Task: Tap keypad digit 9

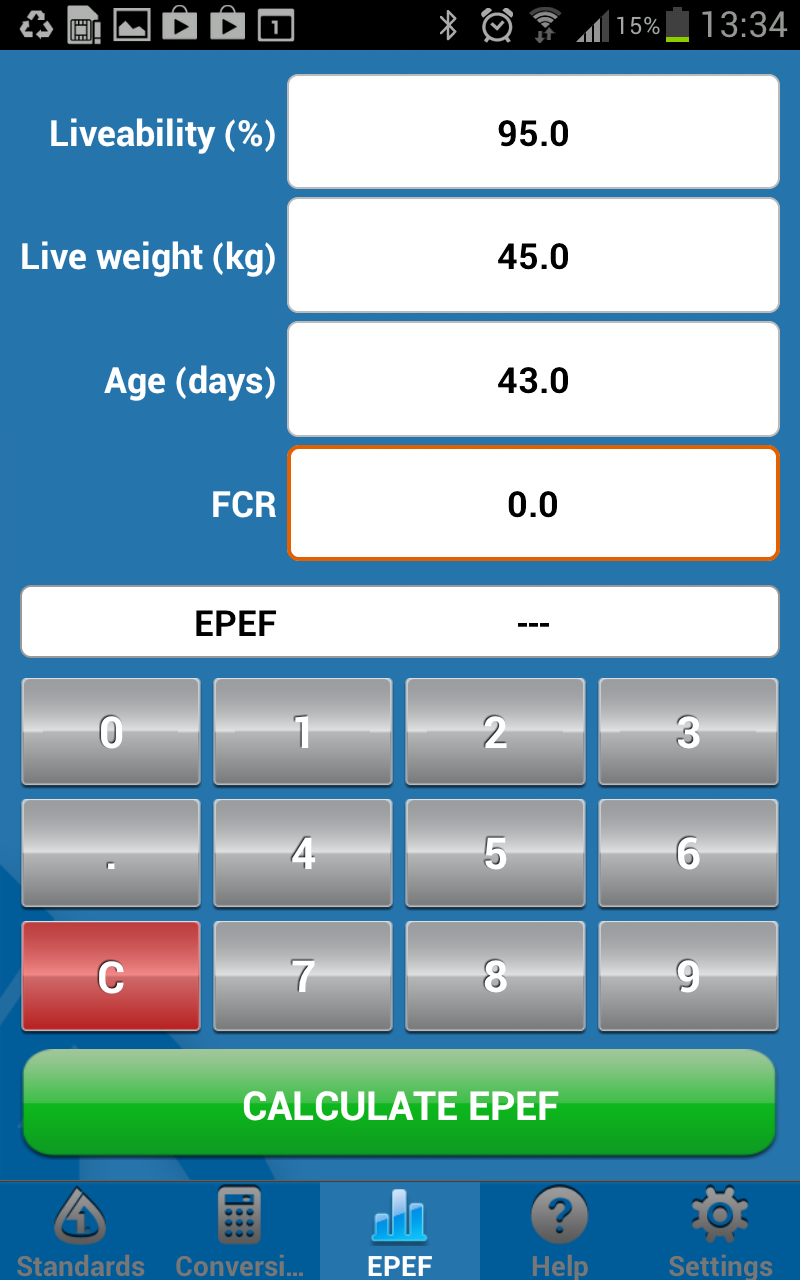Action: tap(688, 975)
